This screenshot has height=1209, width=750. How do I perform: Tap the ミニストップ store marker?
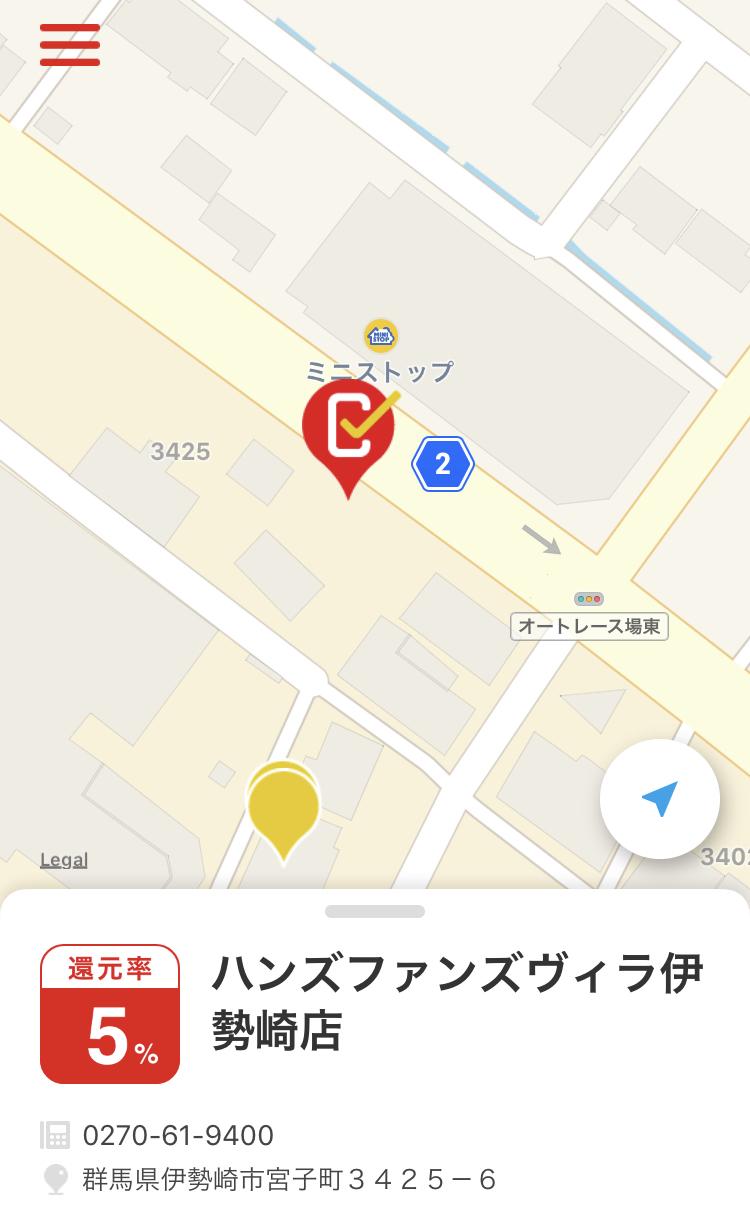[380, 336]
